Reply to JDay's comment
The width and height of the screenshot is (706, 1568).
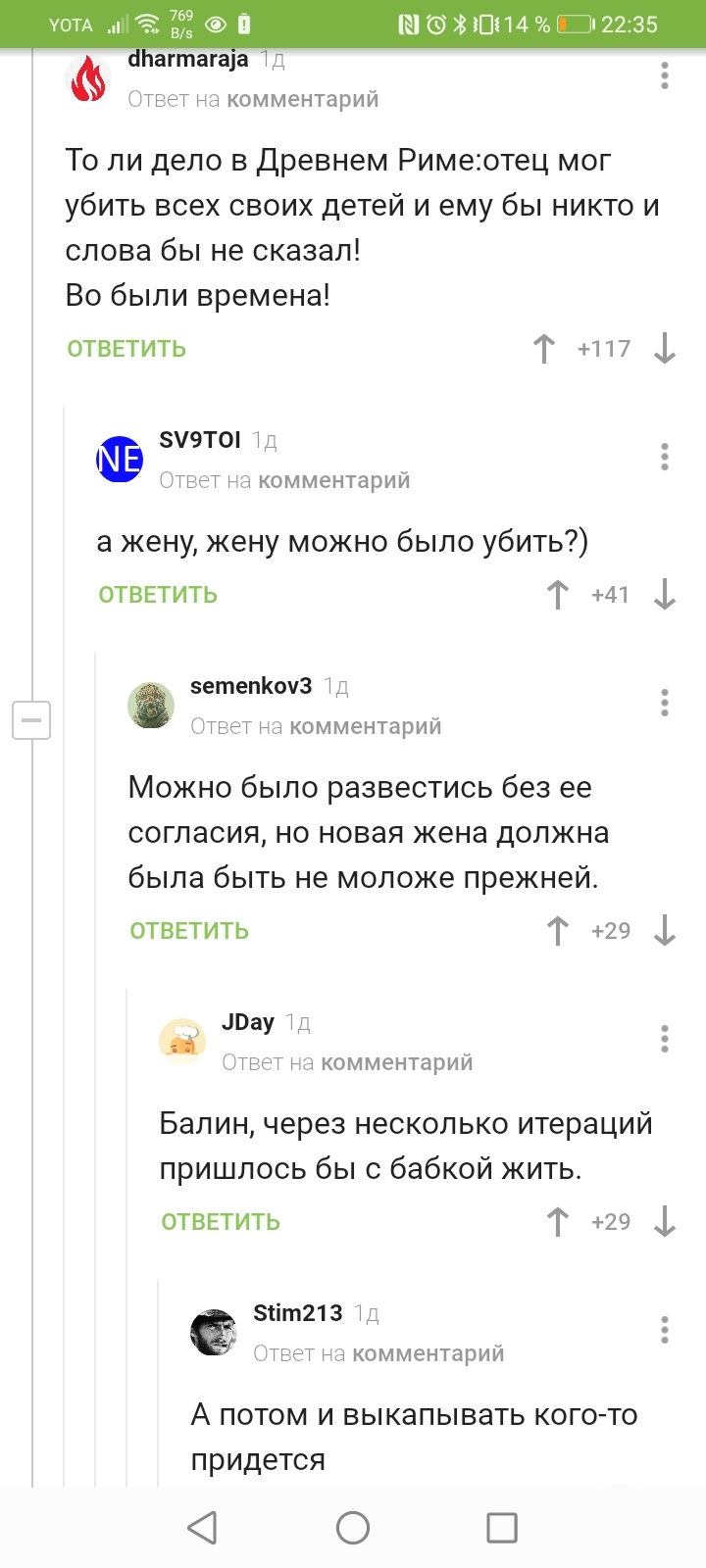[x=221, y=1222]
